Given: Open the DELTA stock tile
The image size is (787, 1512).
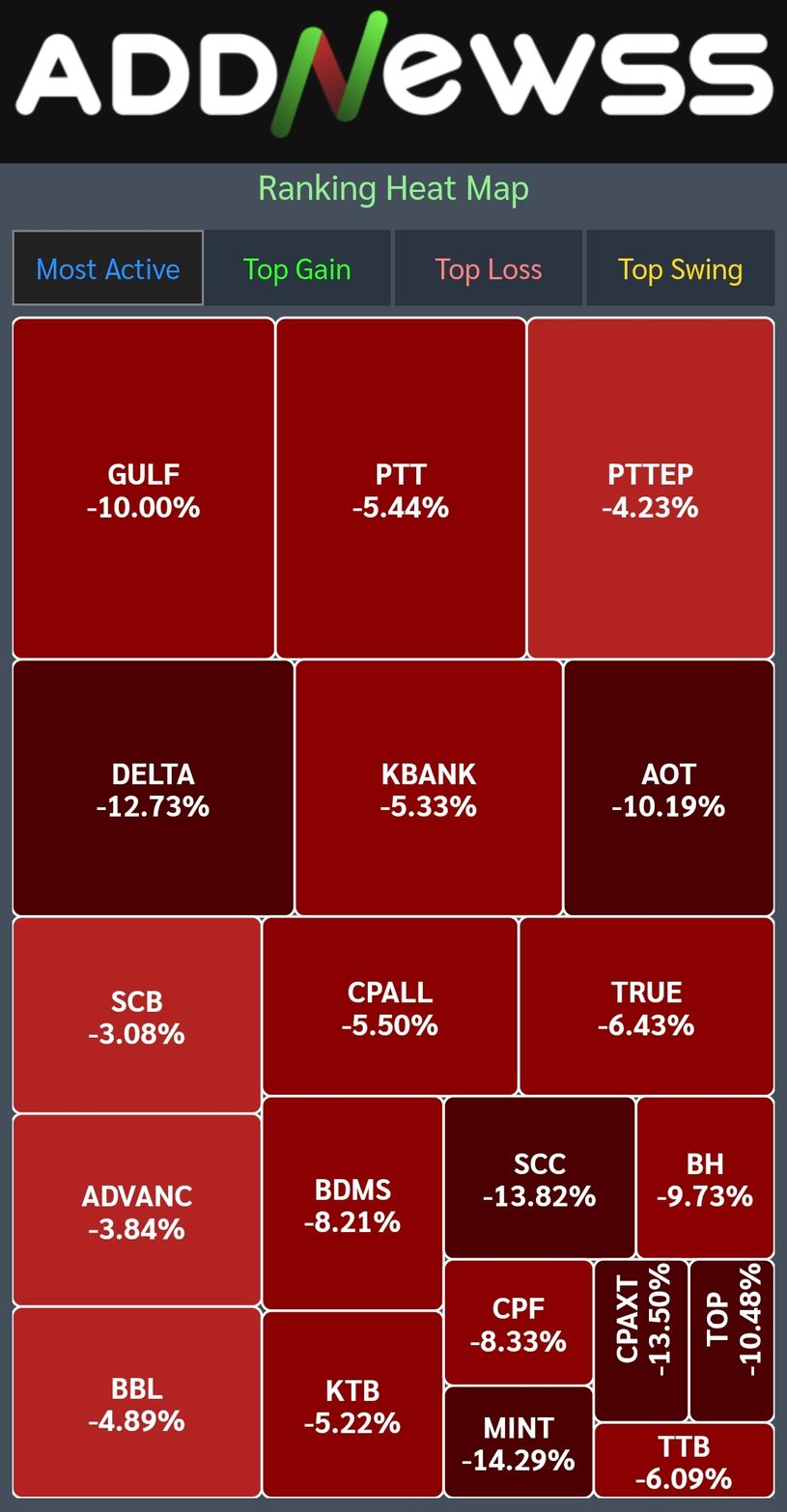Looking at the screenshot, I should 153,789.
